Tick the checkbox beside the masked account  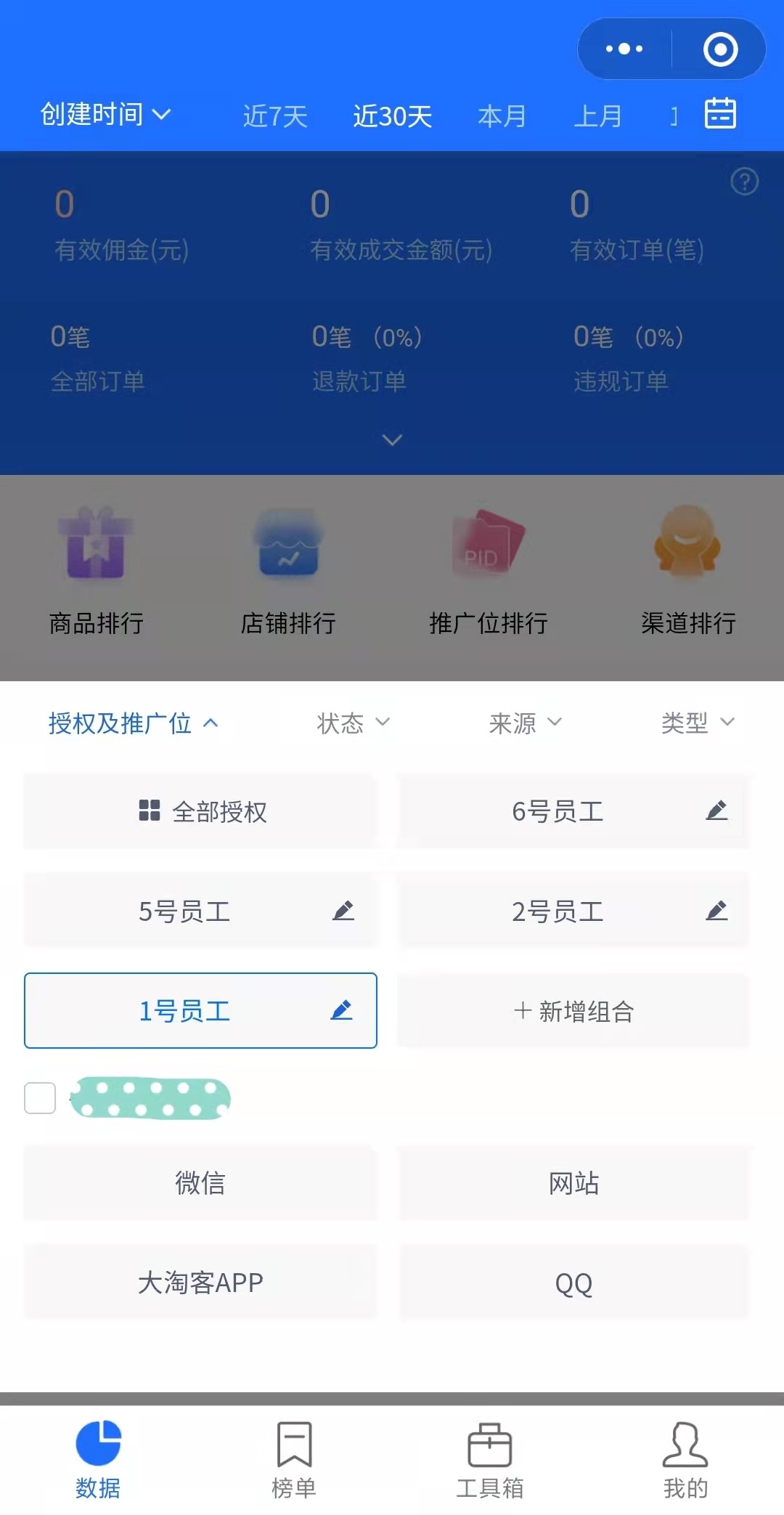tap(40, 1097)
